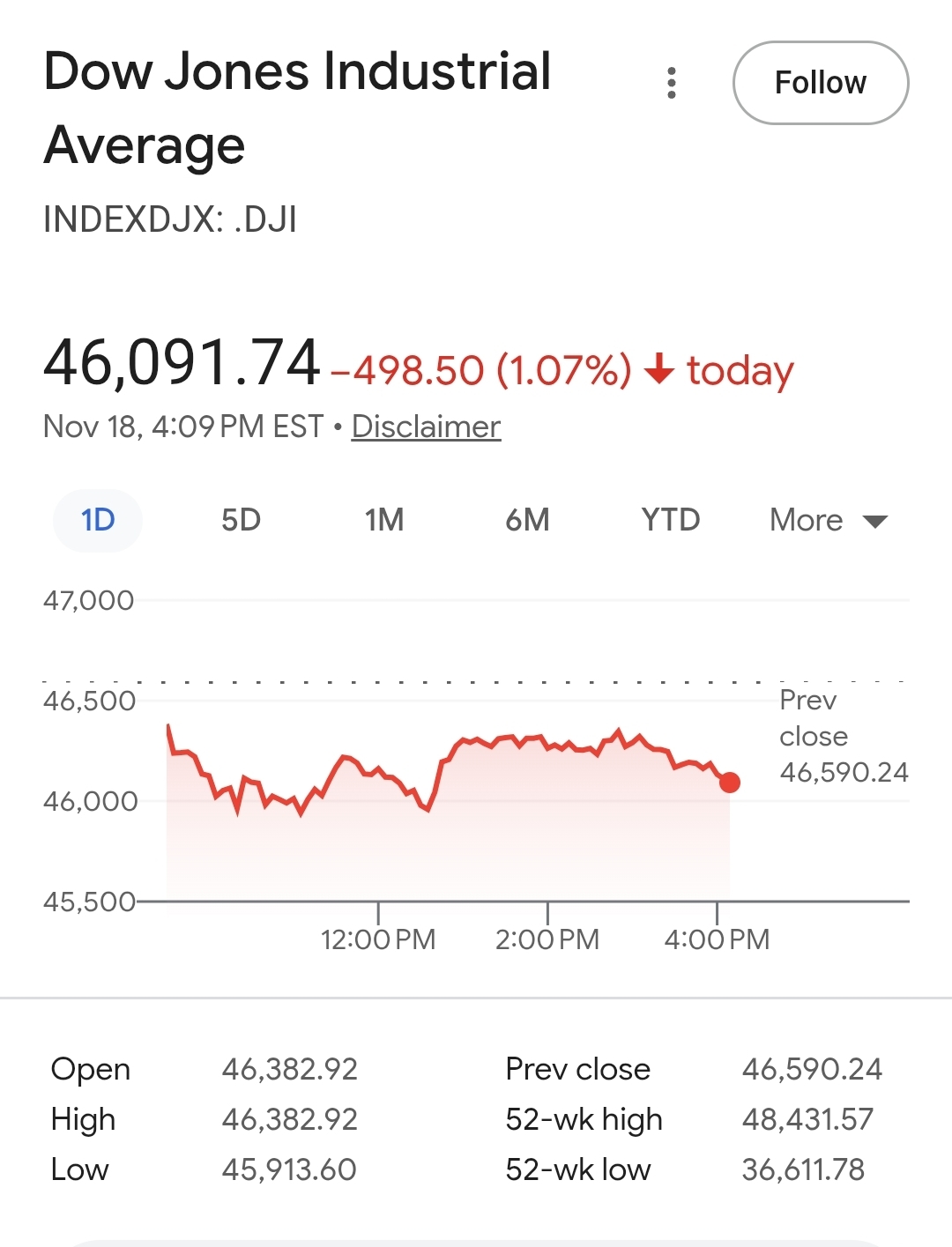Screen dimensions: 952x1247
Task: Click the chevron next to More
Action: pos(875,521)
